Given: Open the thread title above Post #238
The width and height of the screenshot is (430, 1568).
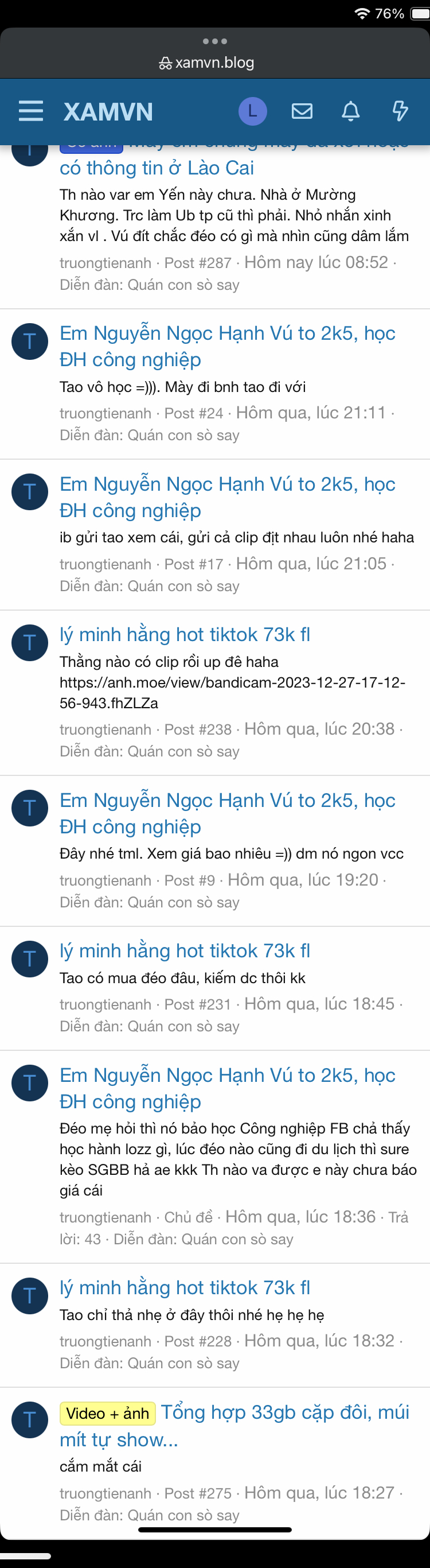Looking at the screenshot, I should tap(185, 634).
